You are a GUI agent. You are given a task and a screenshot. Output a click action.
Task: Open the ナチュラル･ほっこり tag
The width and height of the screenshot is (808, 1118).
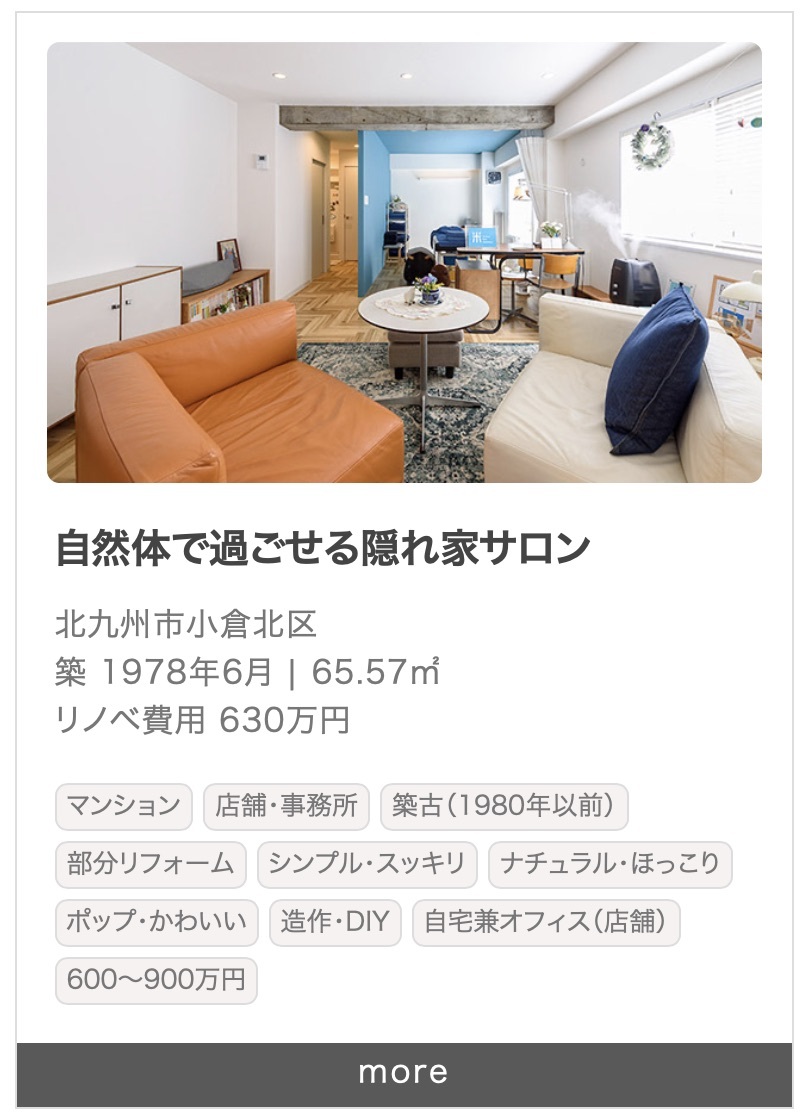pos(610,864)
